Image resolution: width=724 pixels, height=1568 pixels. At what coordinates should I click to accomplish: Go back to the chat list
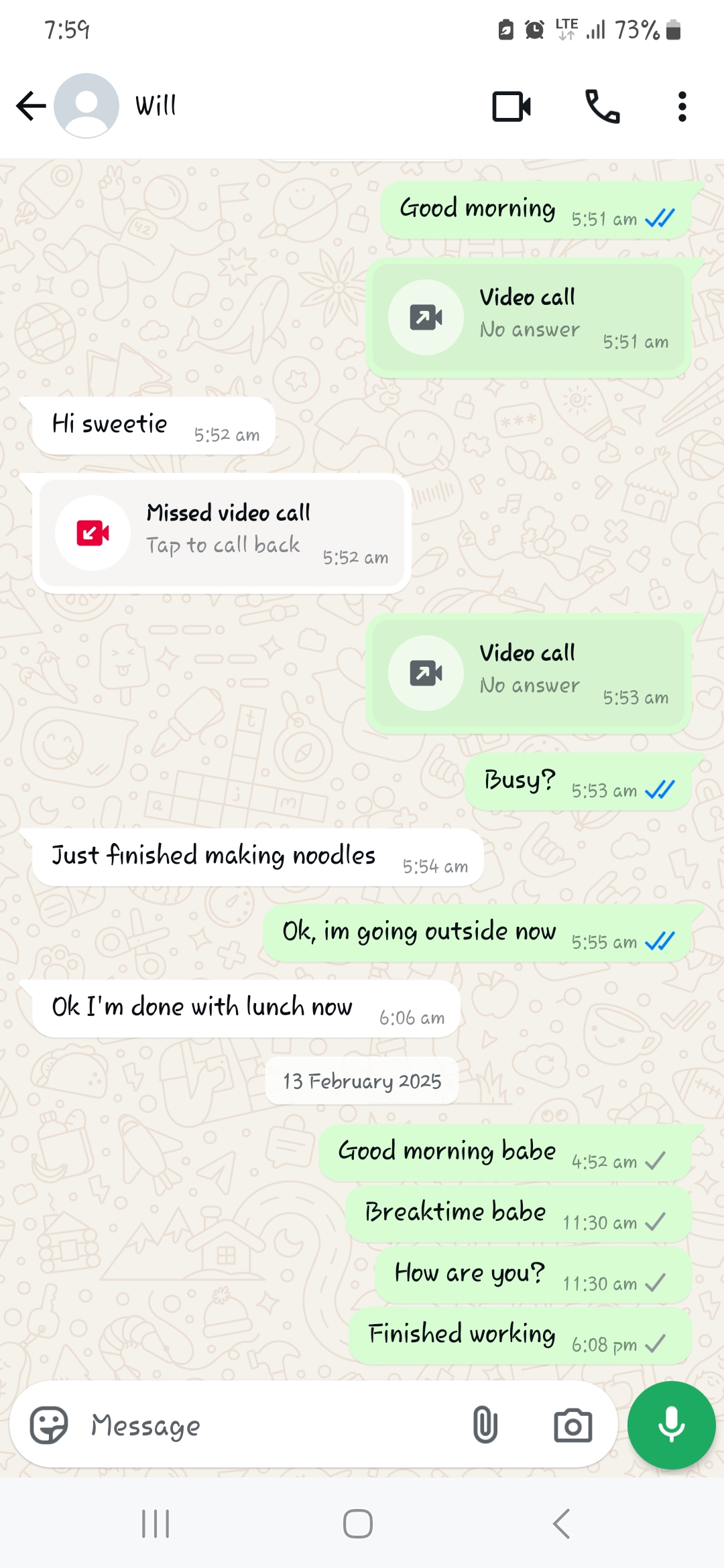coord(30,106)
